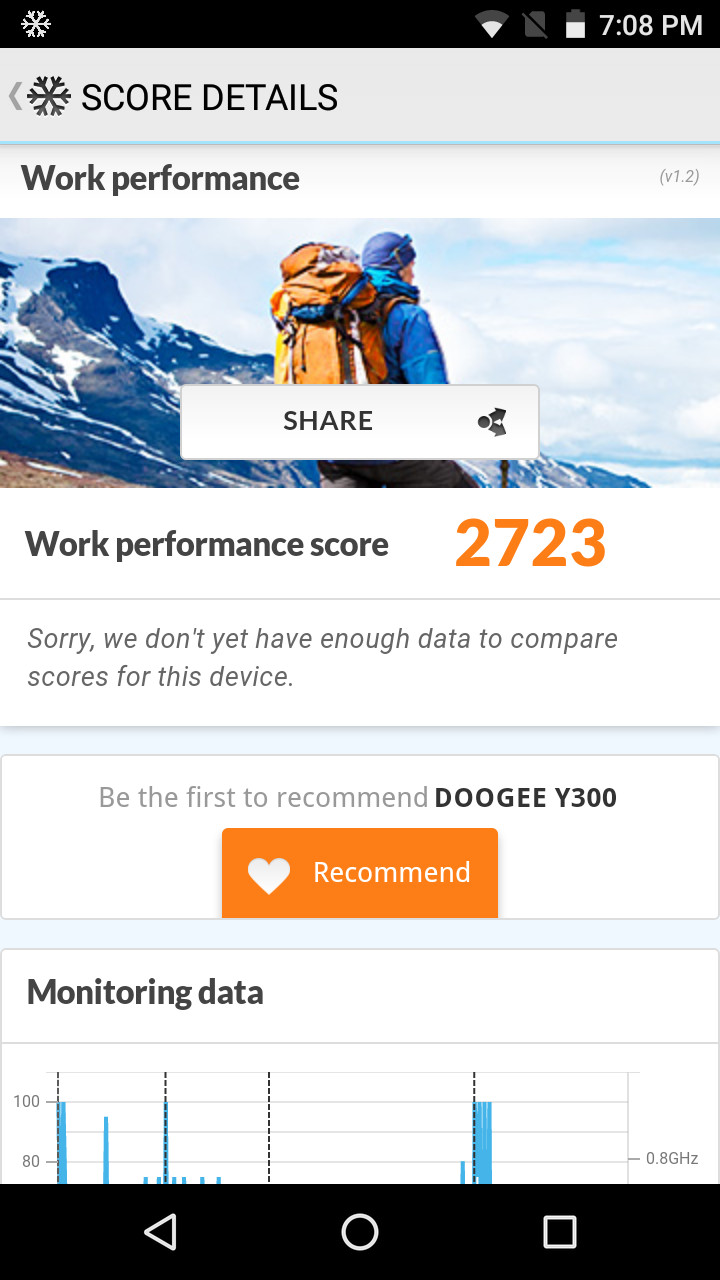The width and height of the screenshot is (720, 1280).
Task: Open recent apps overview
Action: 559,1232
